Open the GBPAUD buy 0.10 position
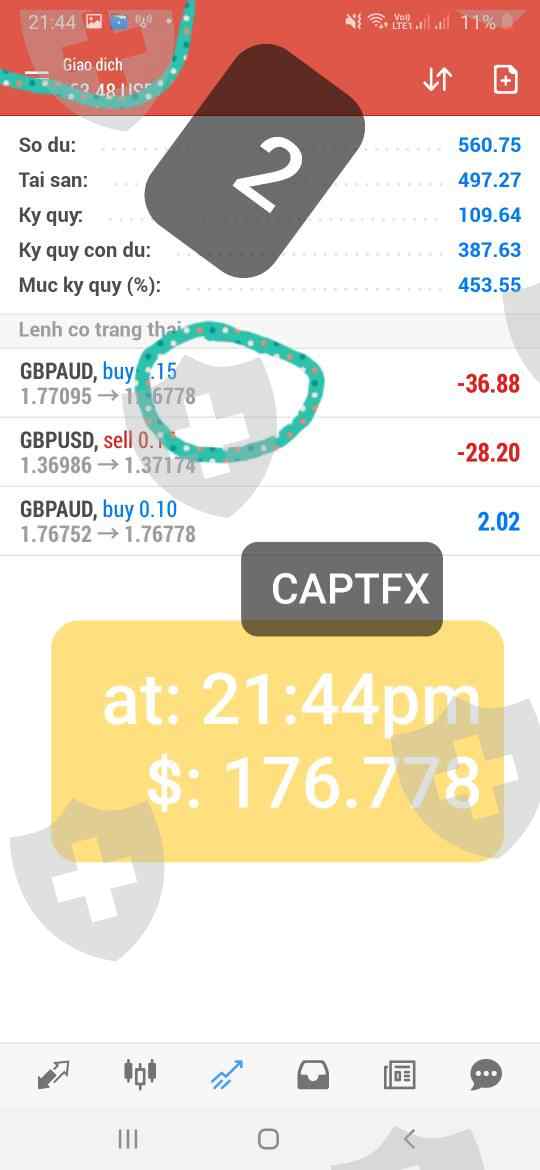The width and height of the screenshot is (540, 1170). (x=270, y=522)
